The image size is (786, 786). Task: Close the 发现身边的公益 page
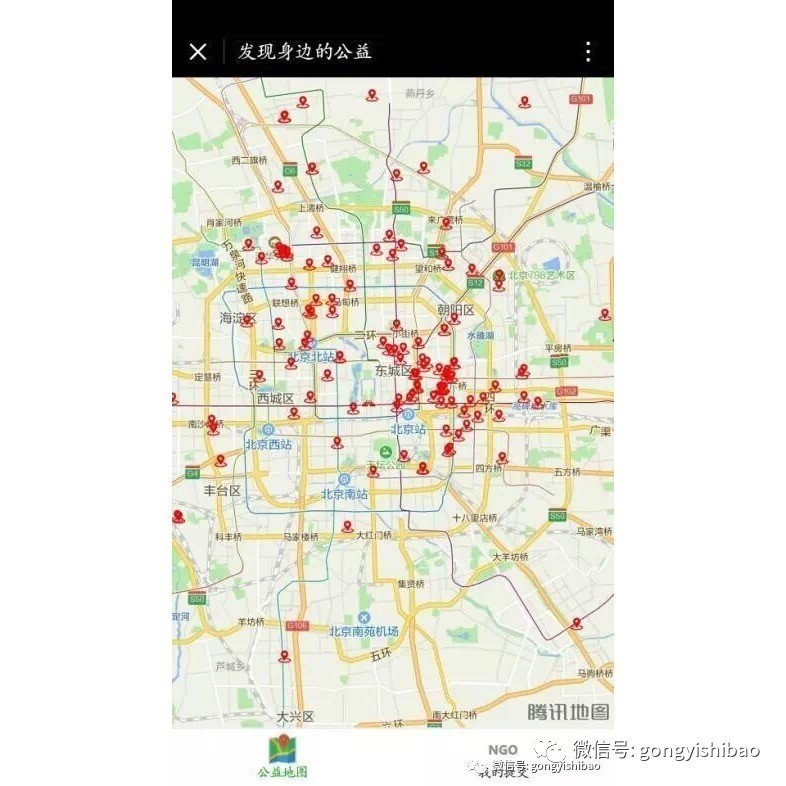pyautogui.click(x=198, y=52)
